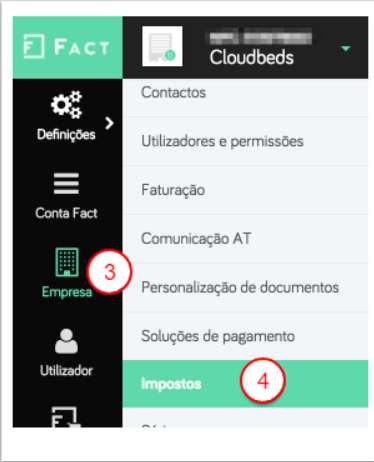This screenshot has height=462, width=374.
Task: Go to the Utilizador section
Action: [67, 353]
